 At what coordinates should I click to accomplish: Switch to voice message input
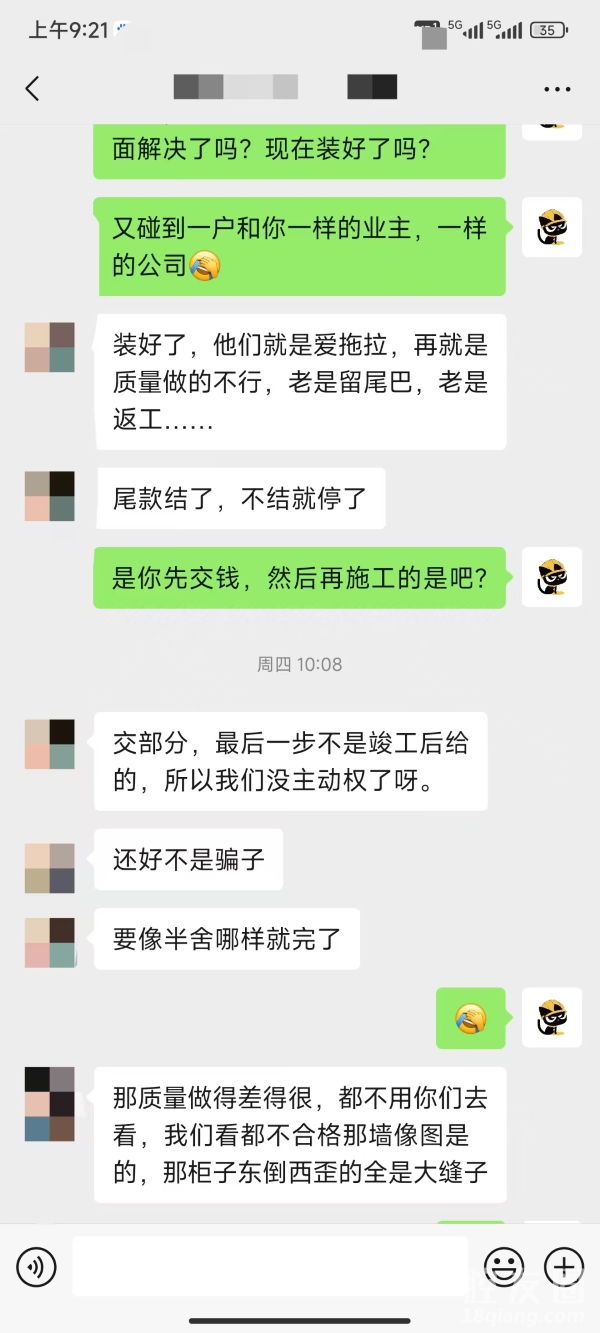pyautogui.click(x=36, y=1268)
